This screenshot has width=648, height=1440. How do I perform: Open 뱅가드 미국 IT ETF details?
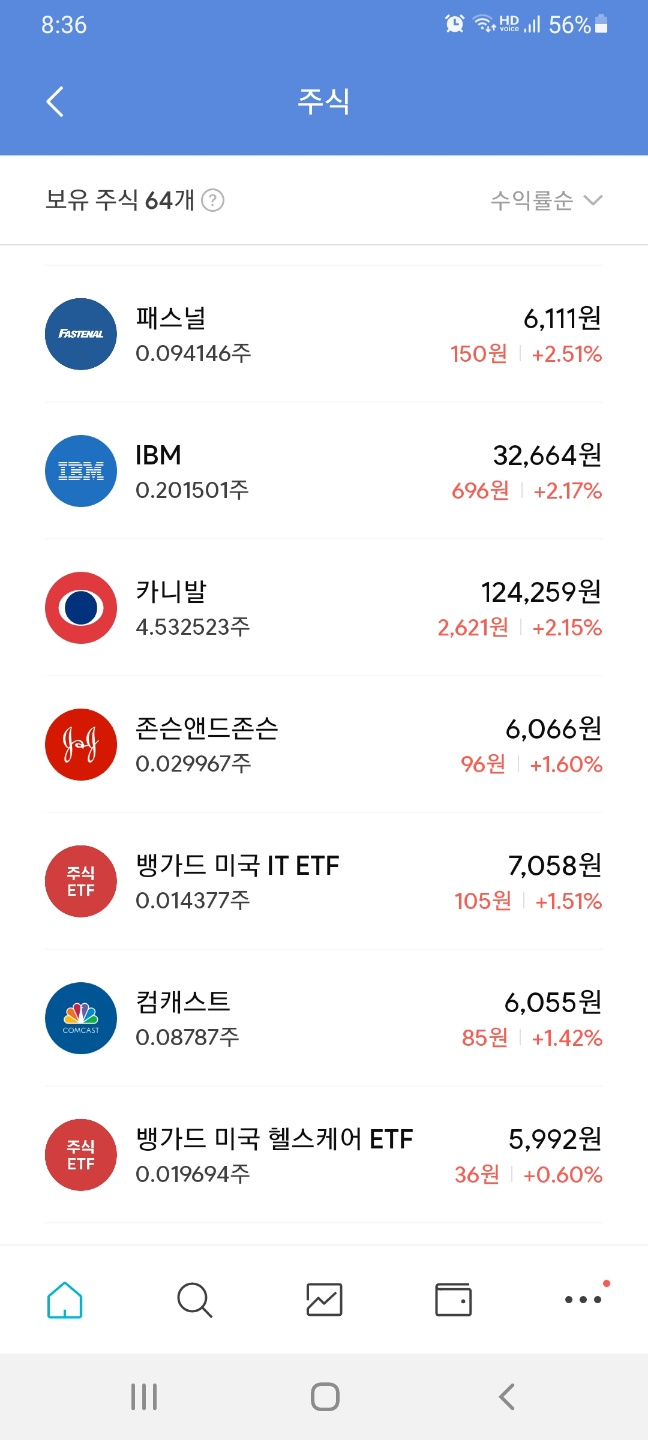click(324, 882)
